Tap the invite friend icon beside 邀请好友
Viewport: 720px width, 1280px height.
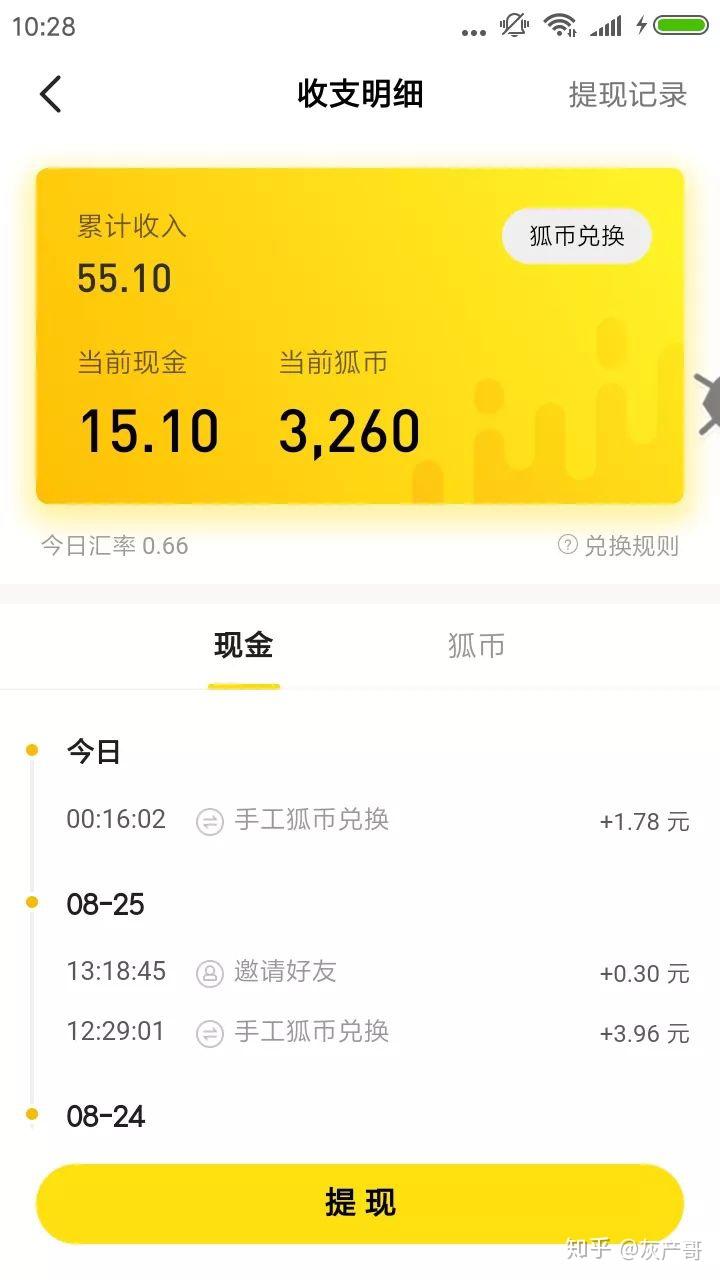point(209,971)
